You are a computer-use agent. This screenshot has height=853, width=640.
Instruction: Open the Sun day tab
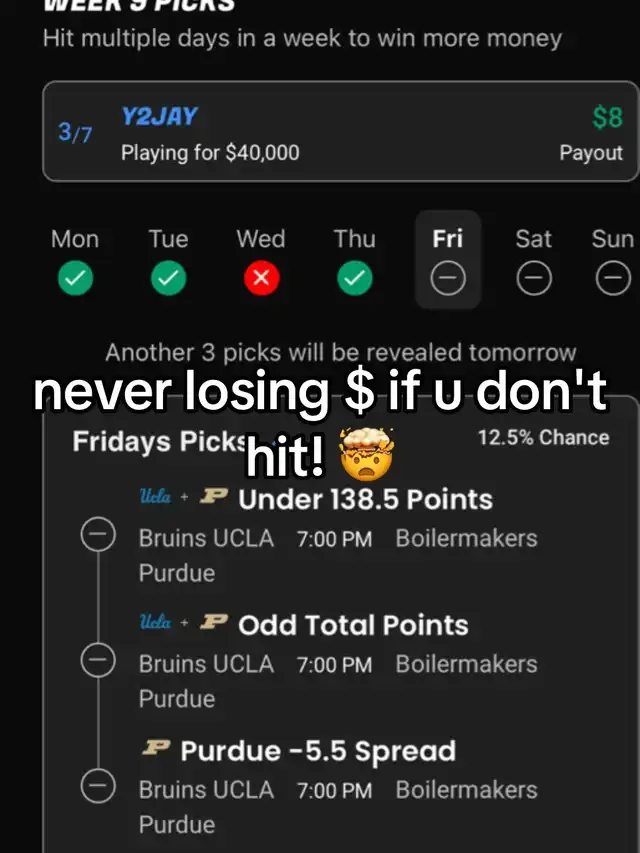(612, 261)
